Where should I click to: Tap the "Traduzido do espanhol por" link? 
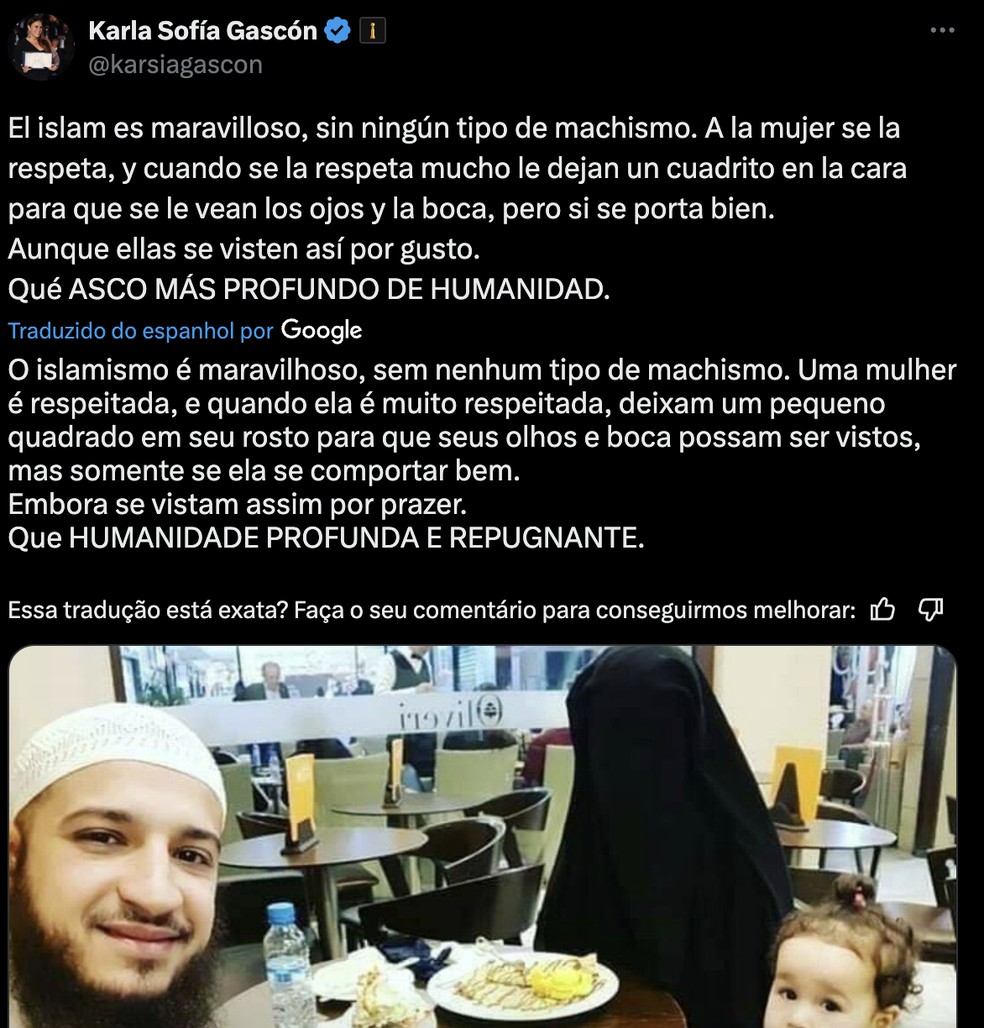[x=140, y=330]
